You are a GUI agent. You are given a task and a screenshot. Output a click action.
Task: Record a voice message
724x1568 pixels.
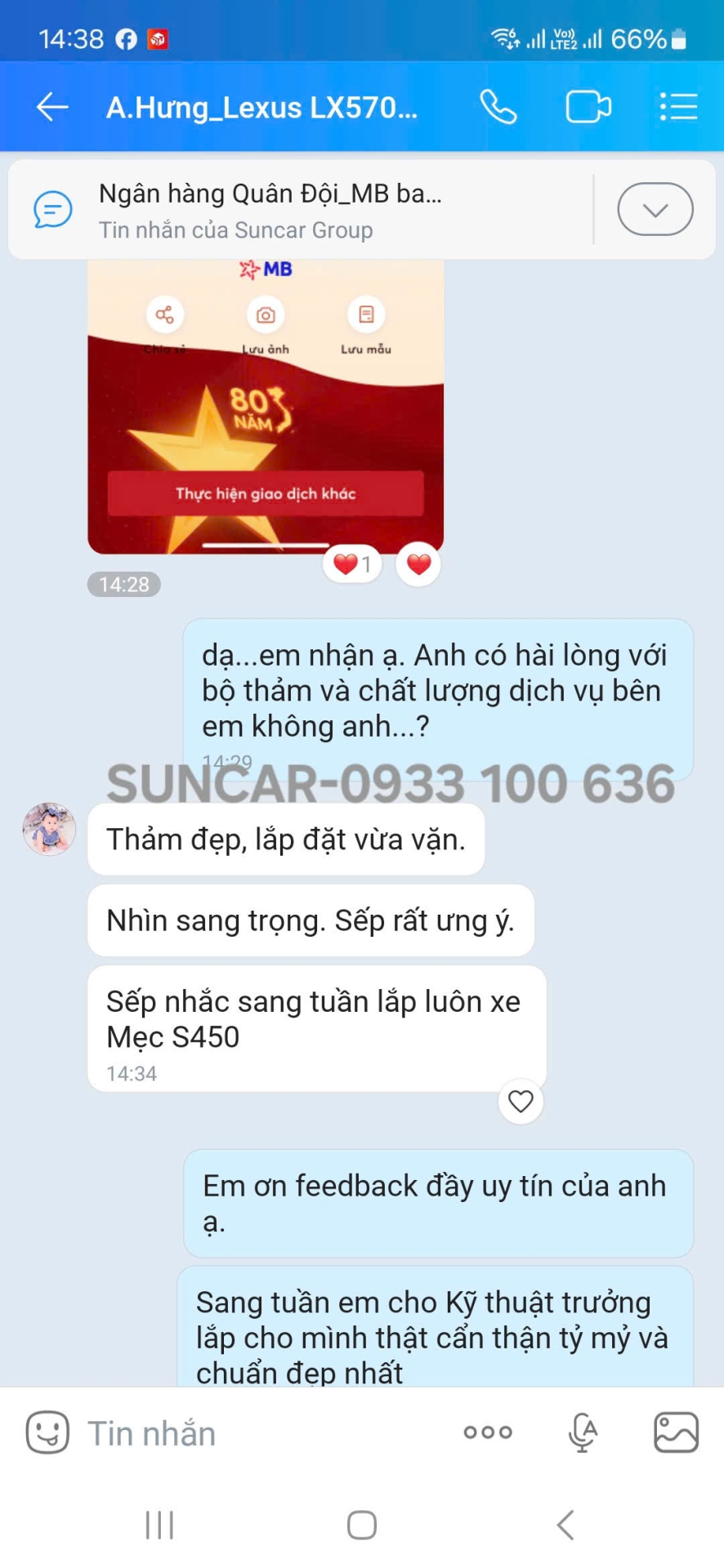click(583, 1432)
